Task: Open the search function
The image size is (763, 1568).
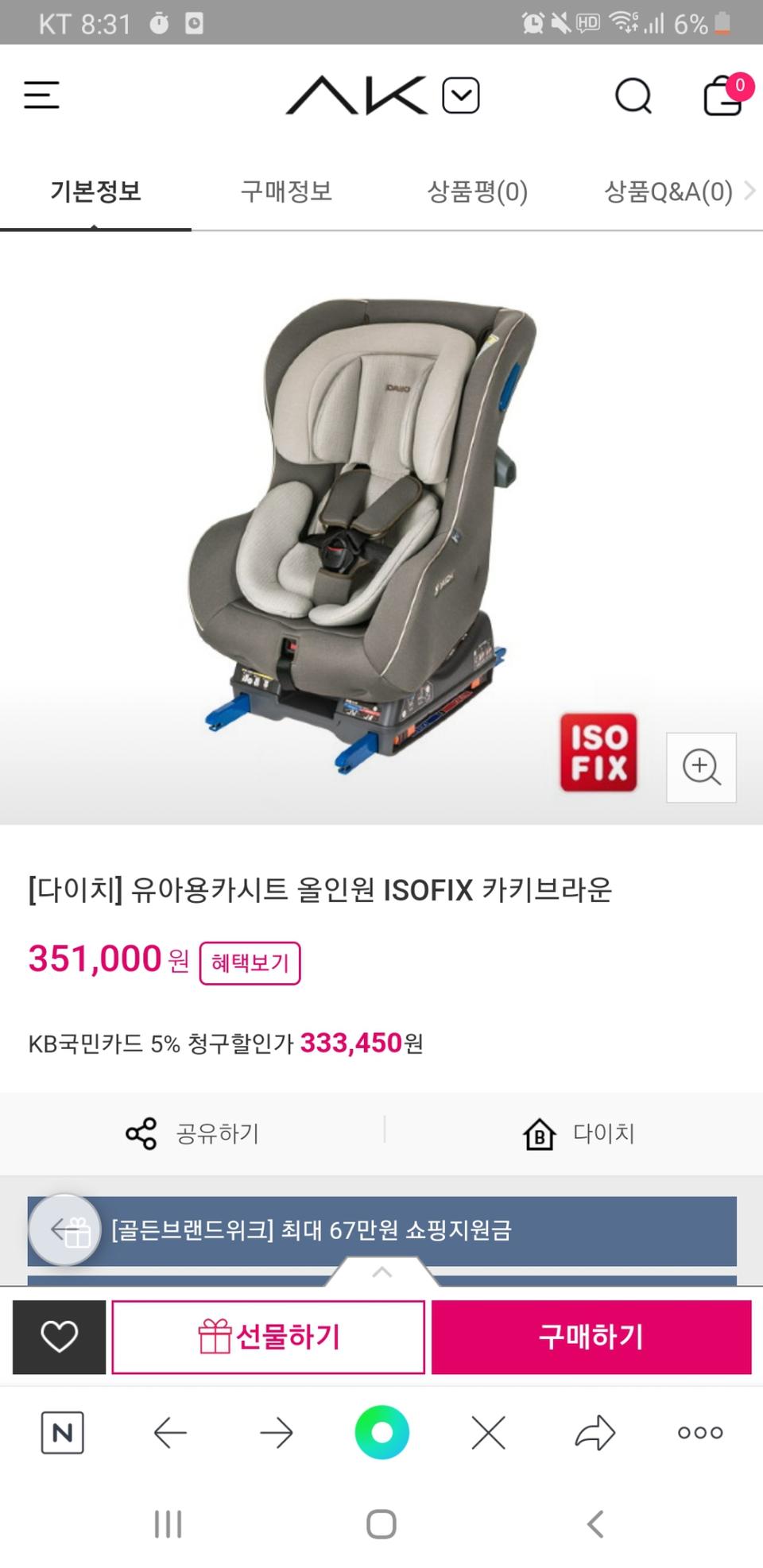Action: (631, 96)
